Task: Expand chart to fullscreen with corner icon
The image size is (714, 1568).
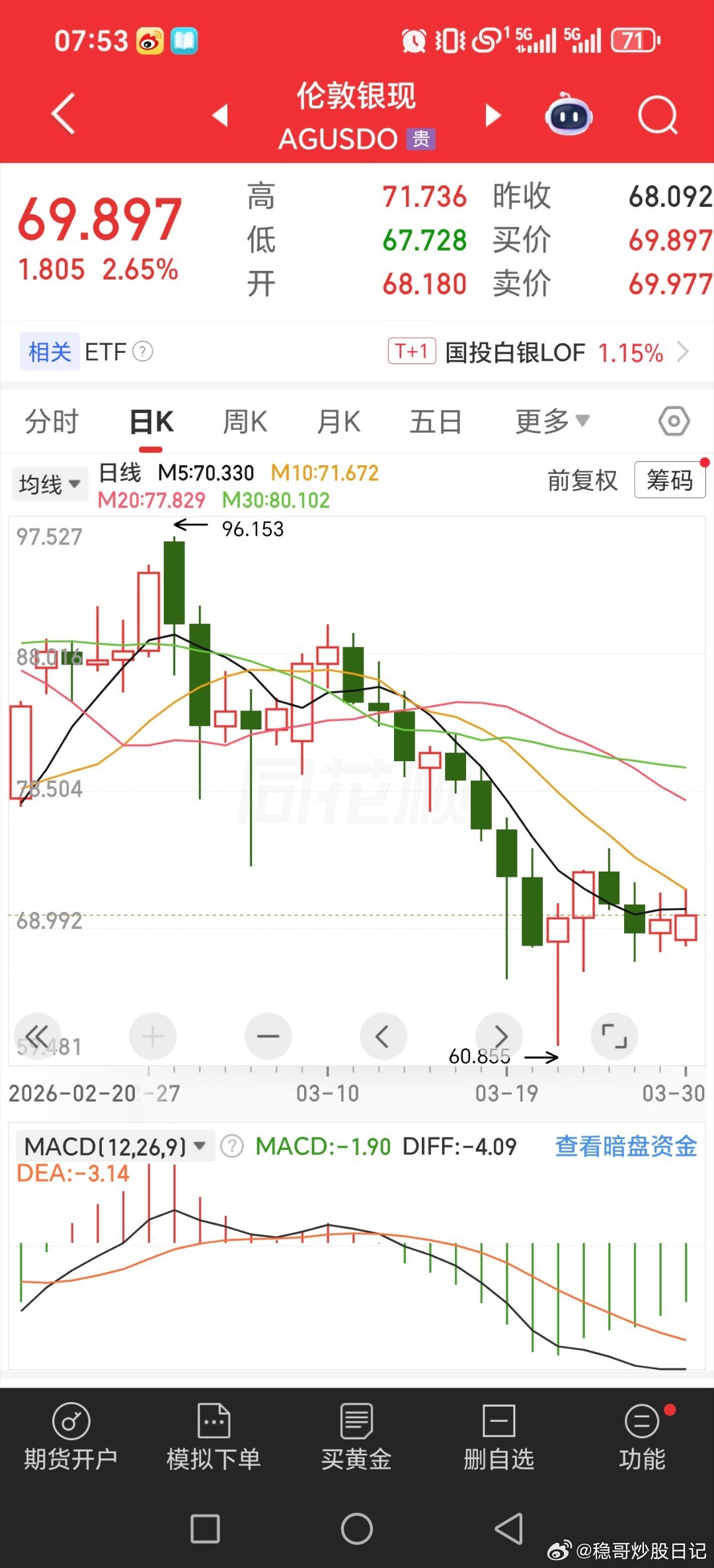Action: (615, 1037)
